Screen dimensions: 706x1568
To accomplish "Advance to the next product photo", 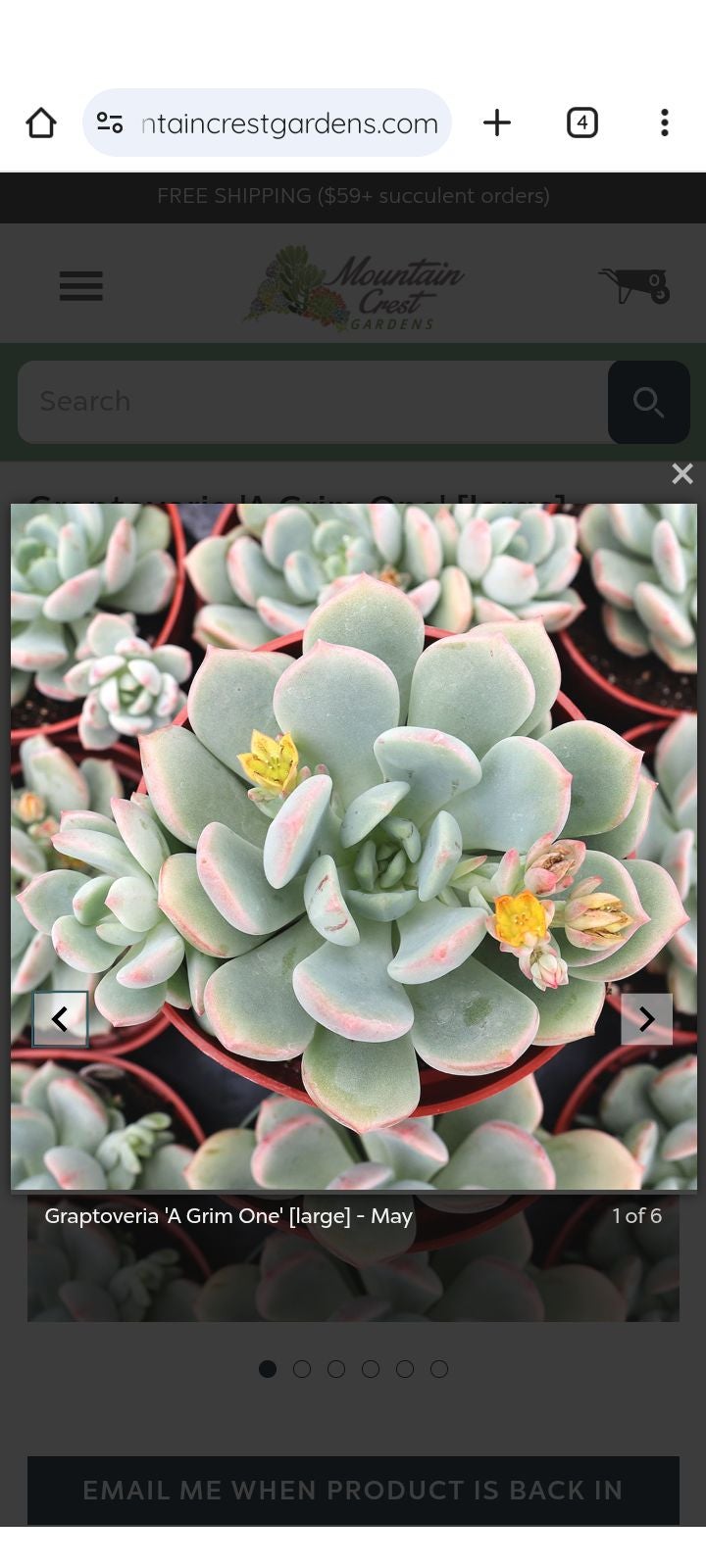I will point(646,1018).
